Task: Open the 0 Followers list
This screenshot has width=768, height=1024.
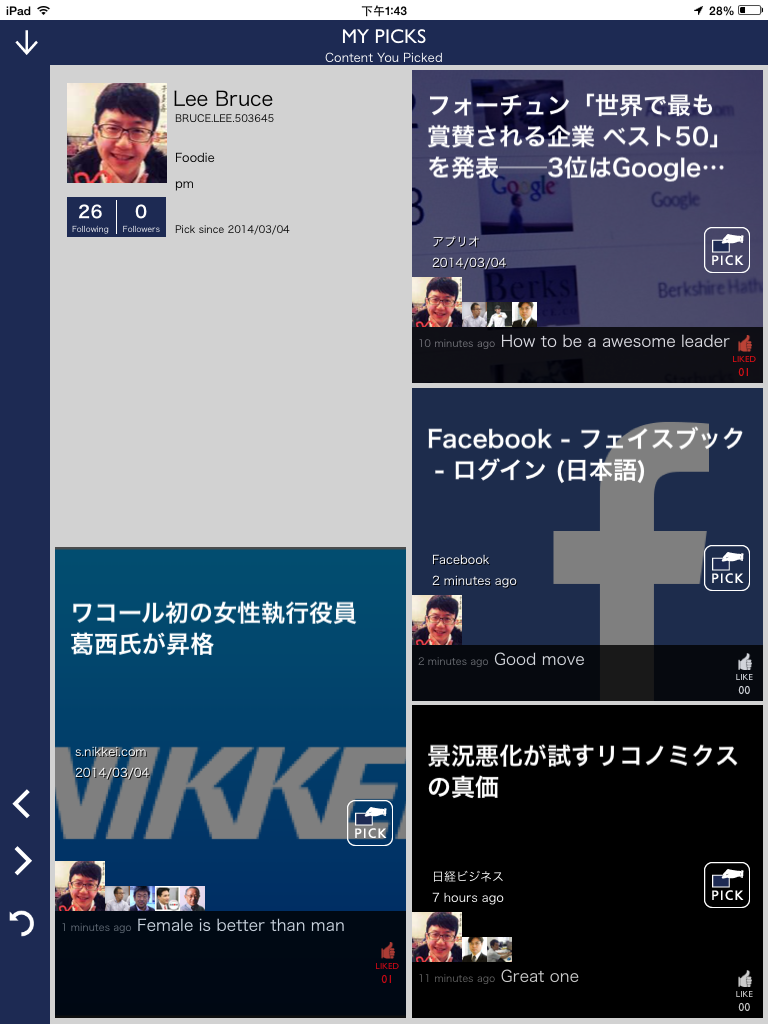Action: (141, 217)
